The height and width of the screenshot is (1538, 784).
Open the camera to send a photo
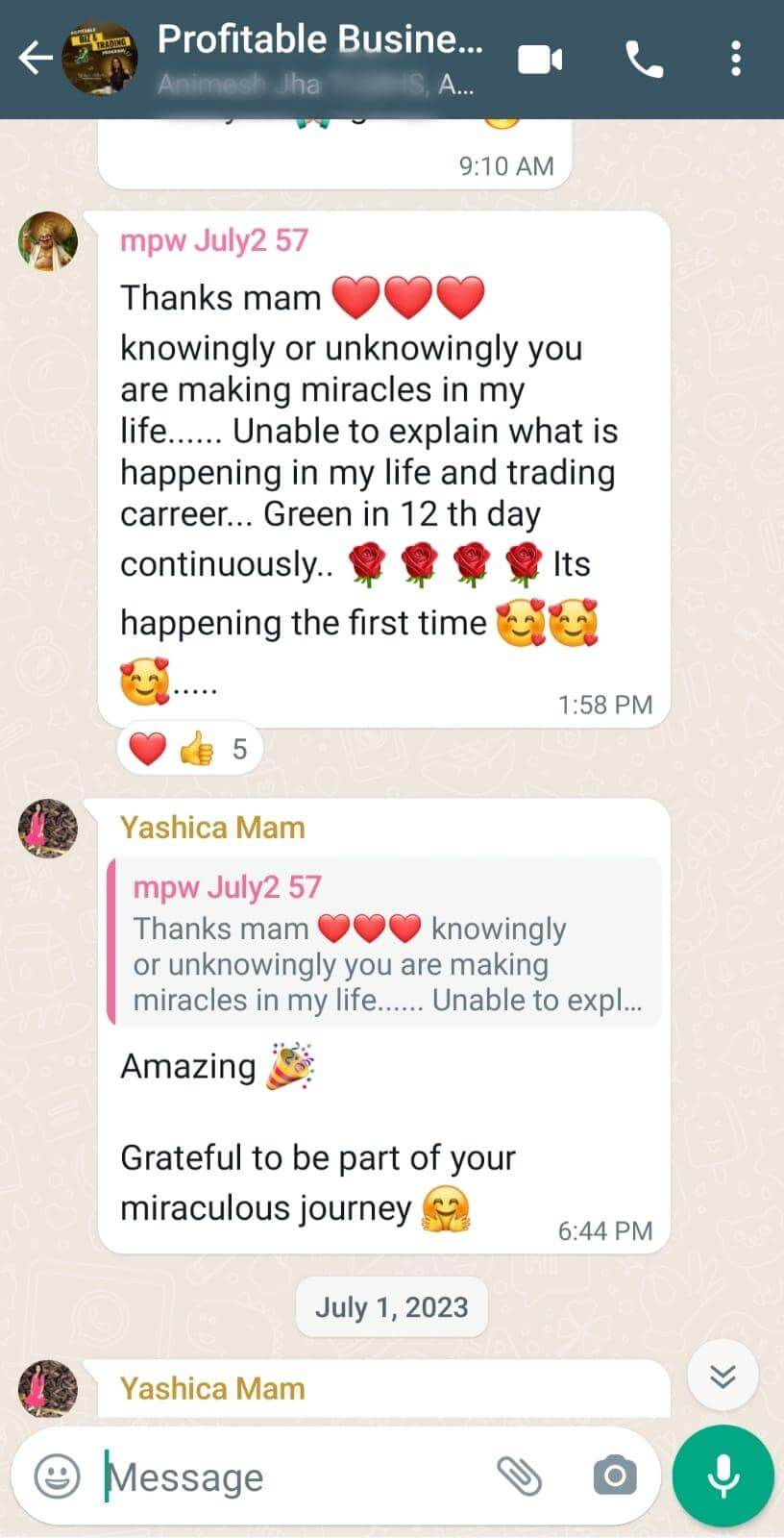pyautogui.click(x=614, y=1476)
